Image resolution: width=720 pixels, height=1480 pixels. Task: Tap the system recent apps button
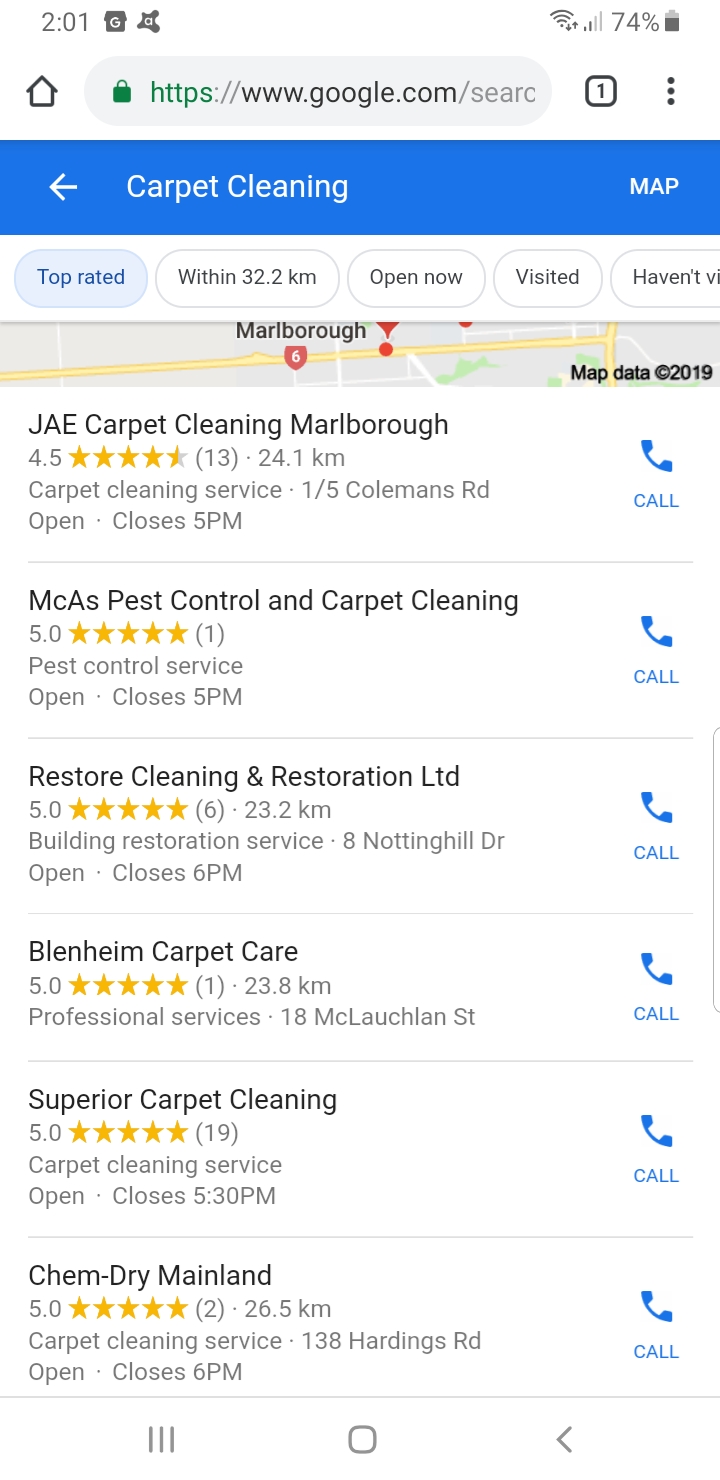coord(161,1439)
